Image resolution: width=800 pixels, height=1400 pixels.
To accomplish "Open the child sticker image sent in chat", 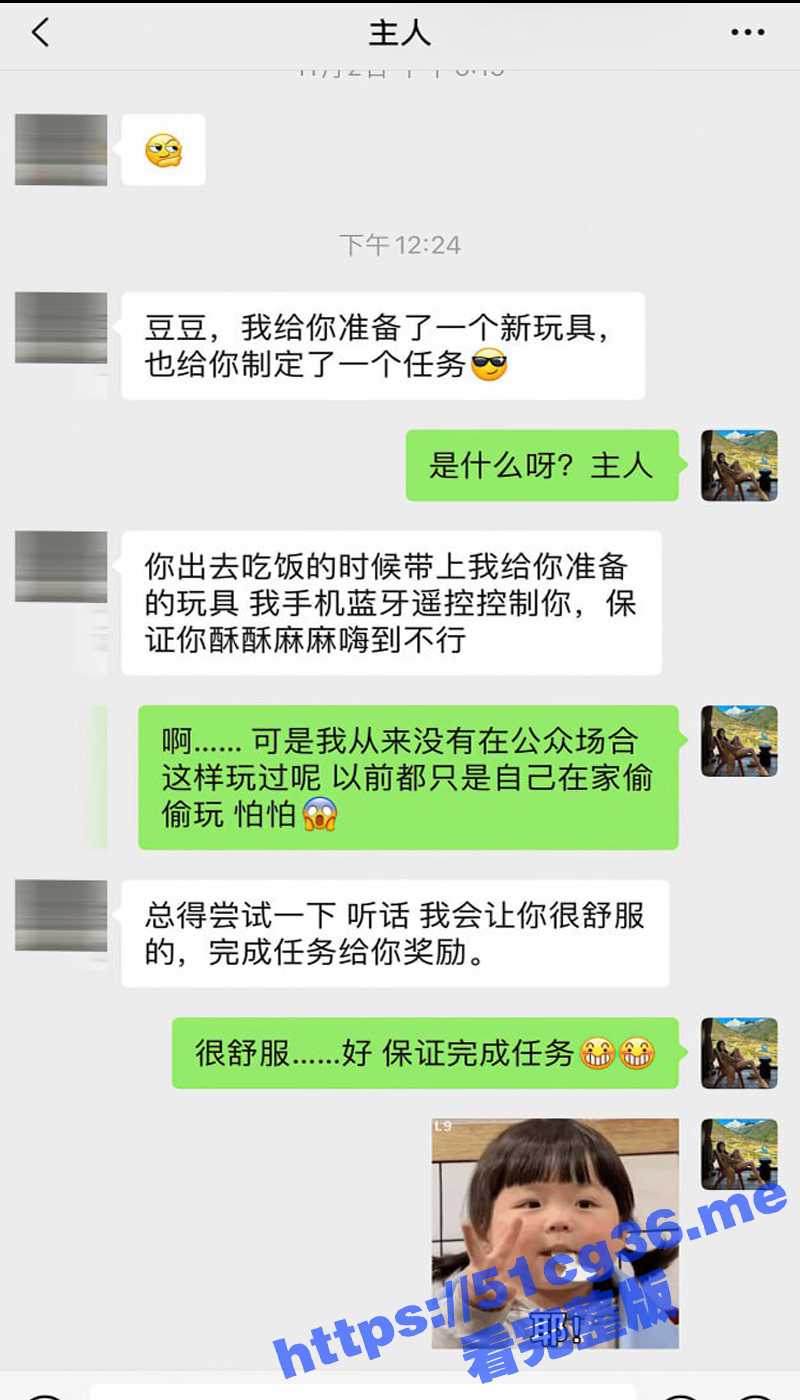I will click(x=555, y=1232).
